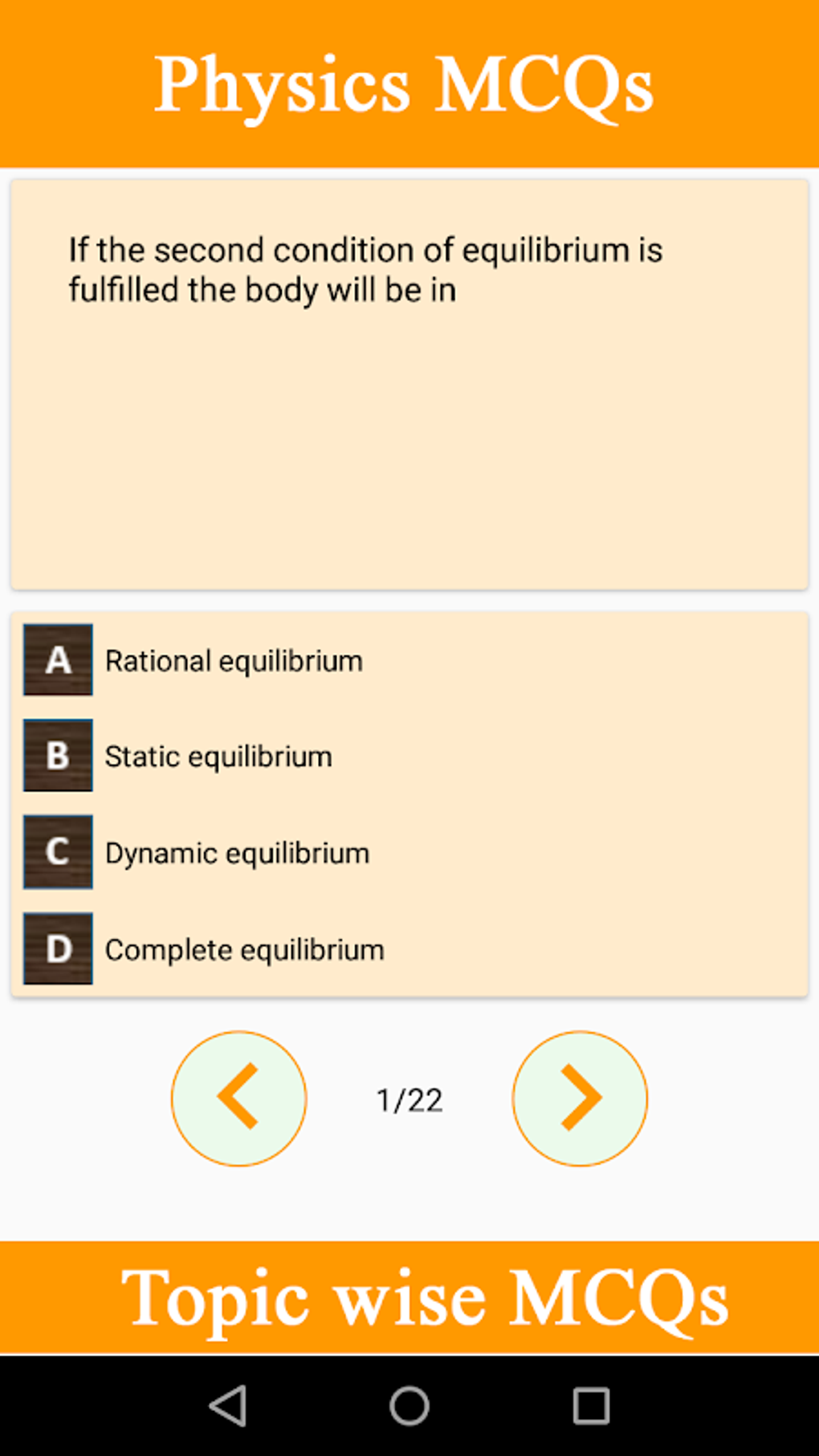Screen dimensions: 819x1456
Task: Select the B option icon
Action: pyautogui.click(x=57, y=756)
